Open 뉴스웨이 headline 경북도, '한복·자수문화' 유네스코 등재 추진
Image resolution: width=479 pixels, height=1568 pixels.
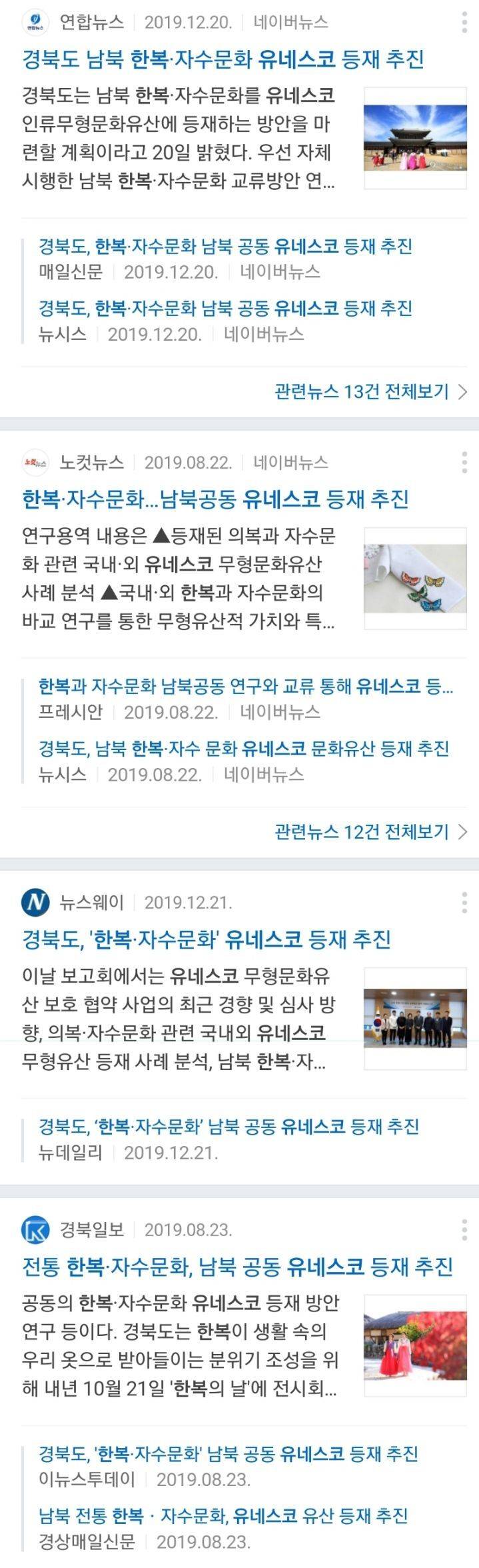(x=206, y=939)
